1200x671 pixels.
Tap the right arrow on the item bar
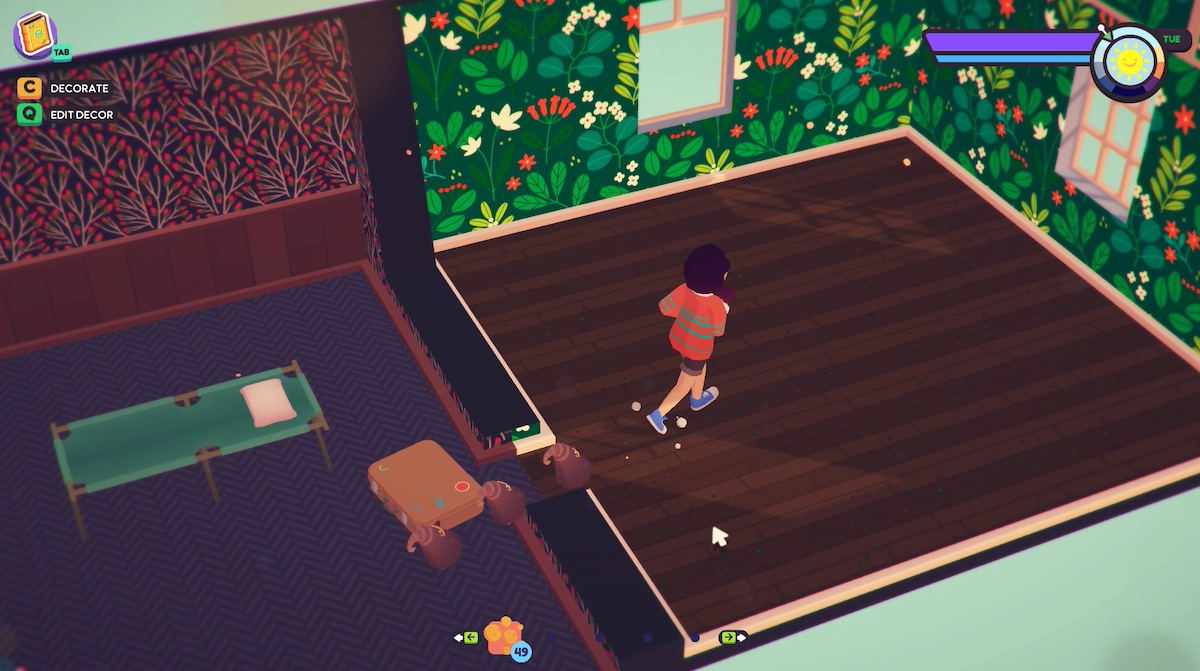coord(731,637)
